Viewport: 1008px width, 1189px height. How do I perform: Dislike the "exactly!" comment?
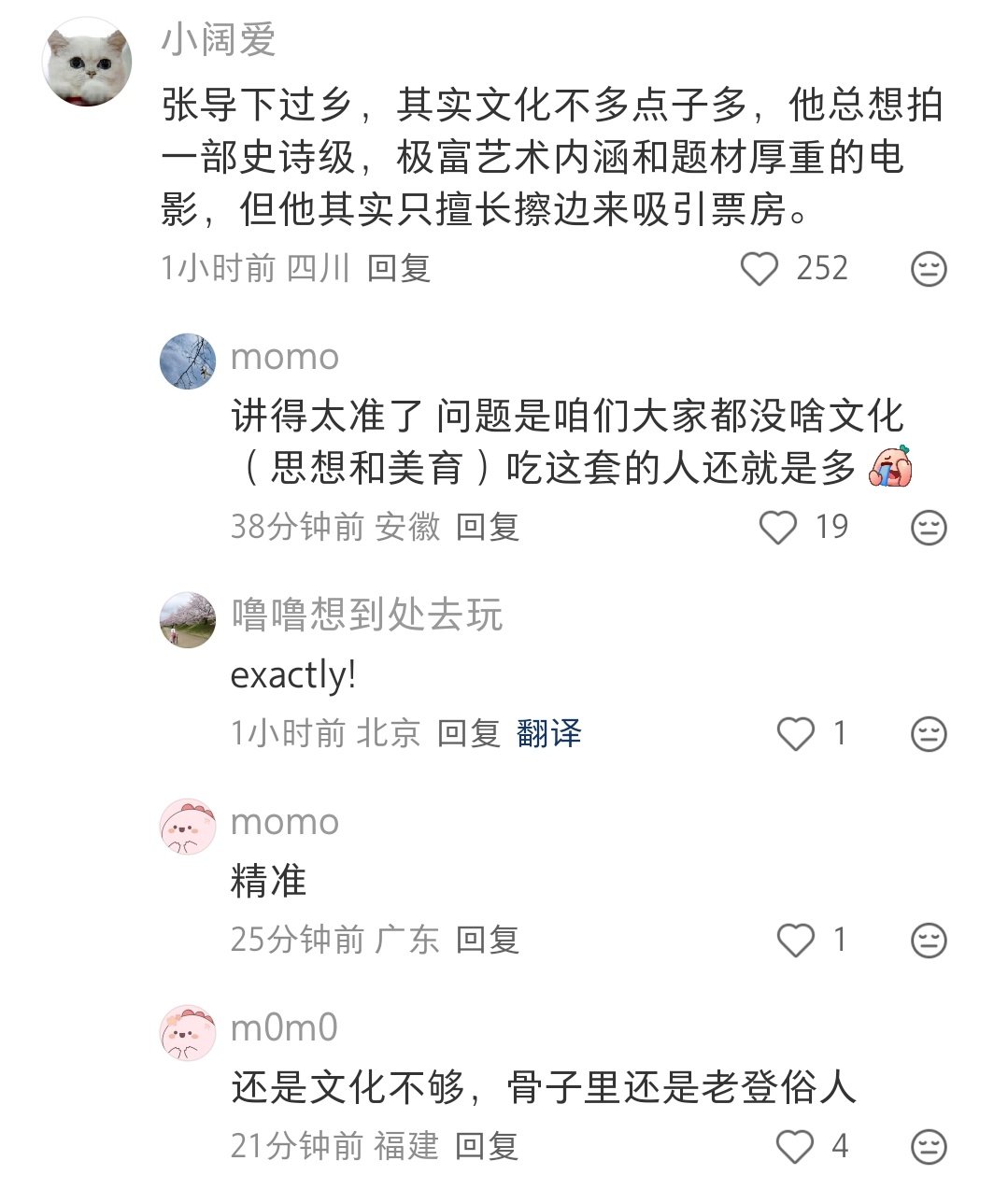point(929,734)
